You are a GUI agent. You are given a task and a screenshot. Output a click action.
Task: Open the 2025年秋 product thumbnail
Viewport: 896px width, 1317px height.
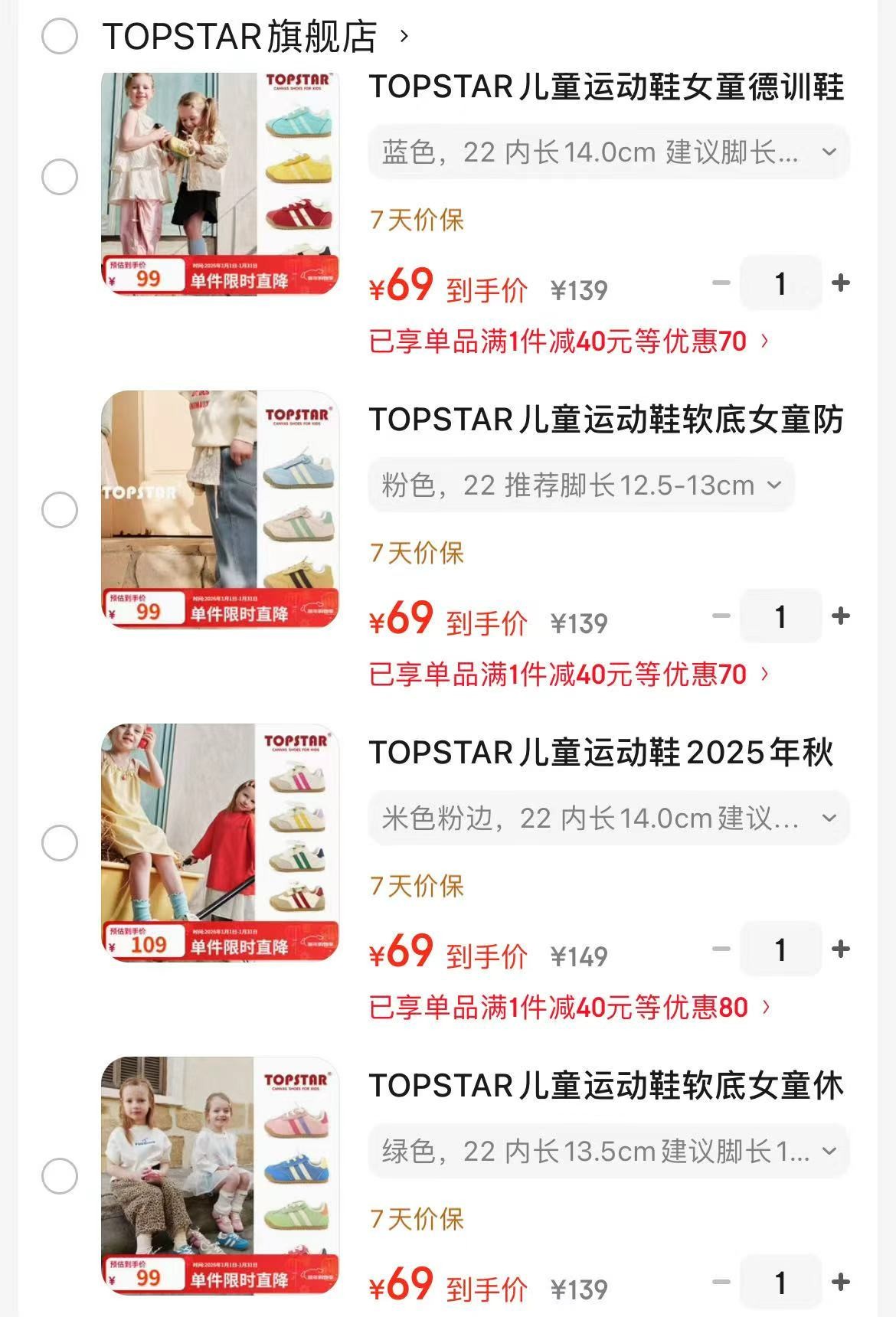220,843
